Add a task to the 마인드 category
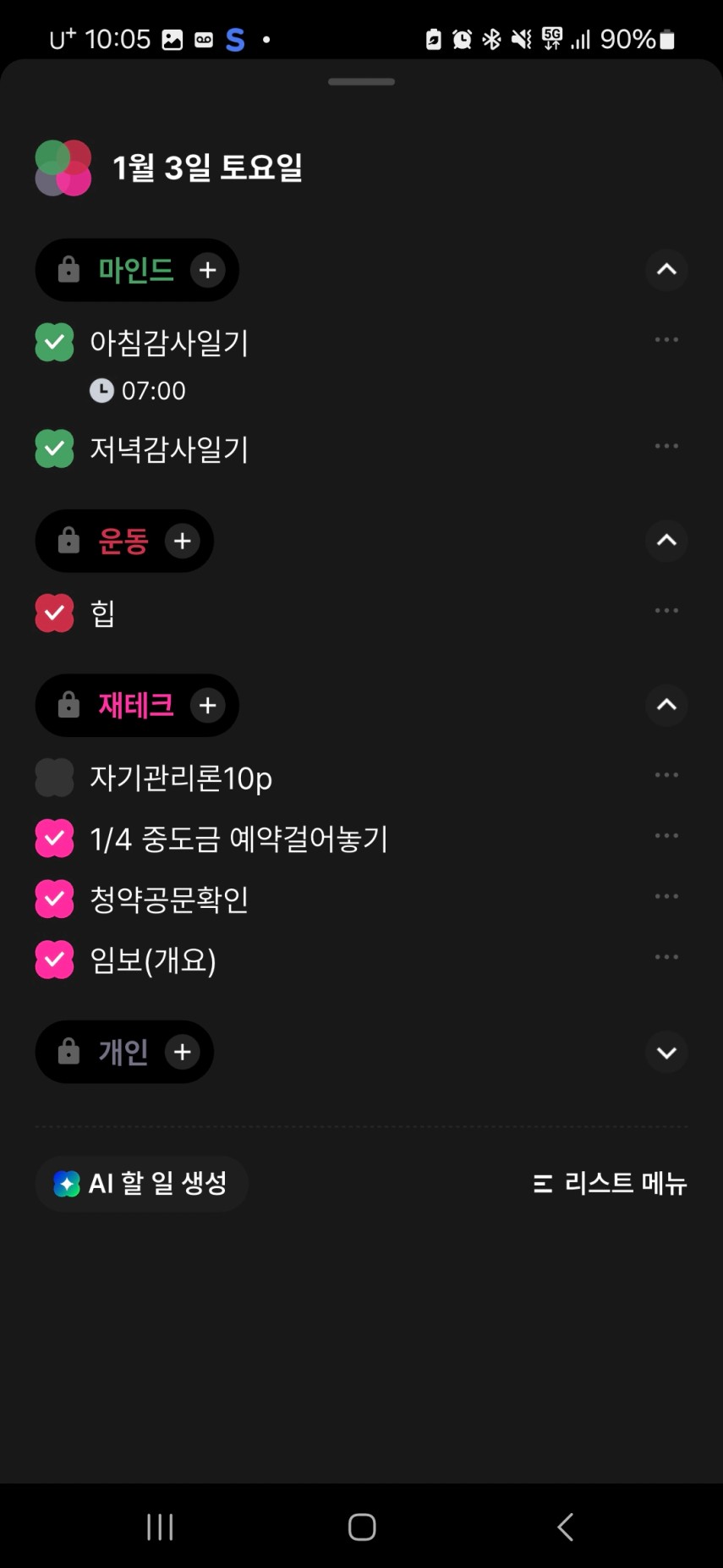The image size is (723, 1568). click(x=207, y=270)
